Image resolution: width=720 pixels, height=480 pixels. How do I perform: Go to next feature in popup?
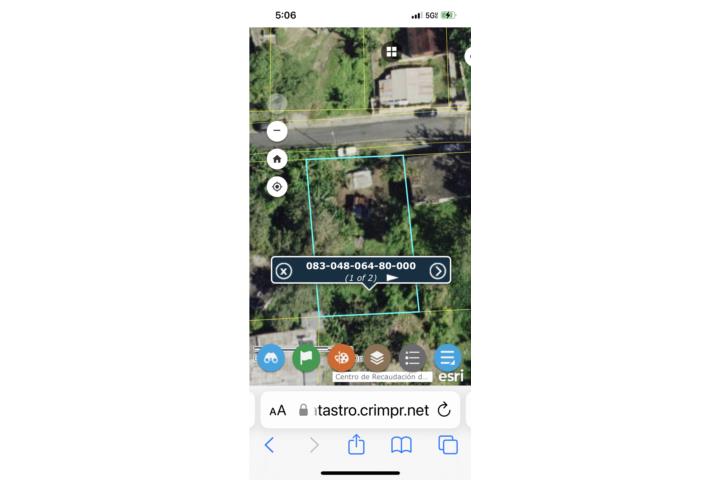pyautogui.click(x=437, y=271)
